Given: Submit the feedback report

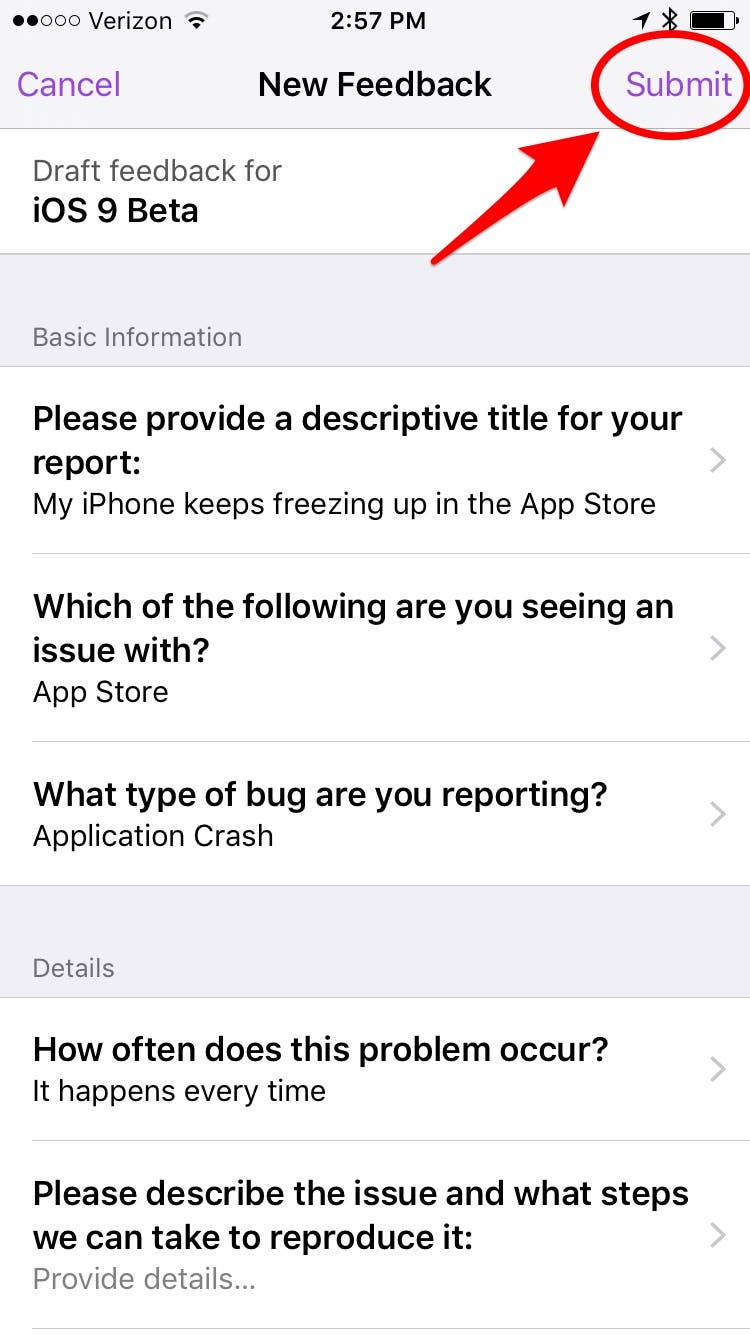Looking at the screenshot, I should (x=679, y=84).
